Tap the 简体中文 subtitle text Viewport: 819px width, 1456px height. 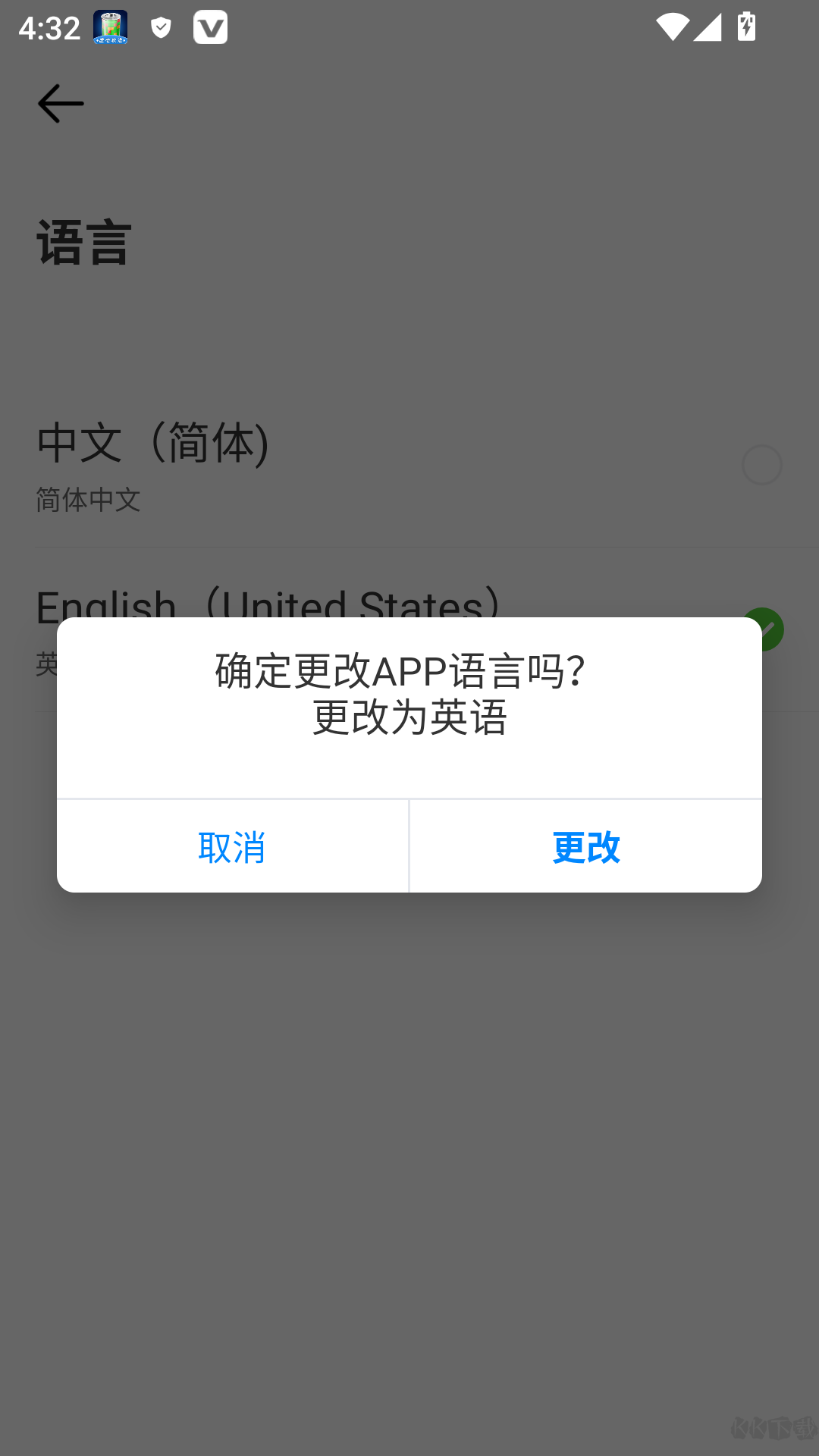88,500
